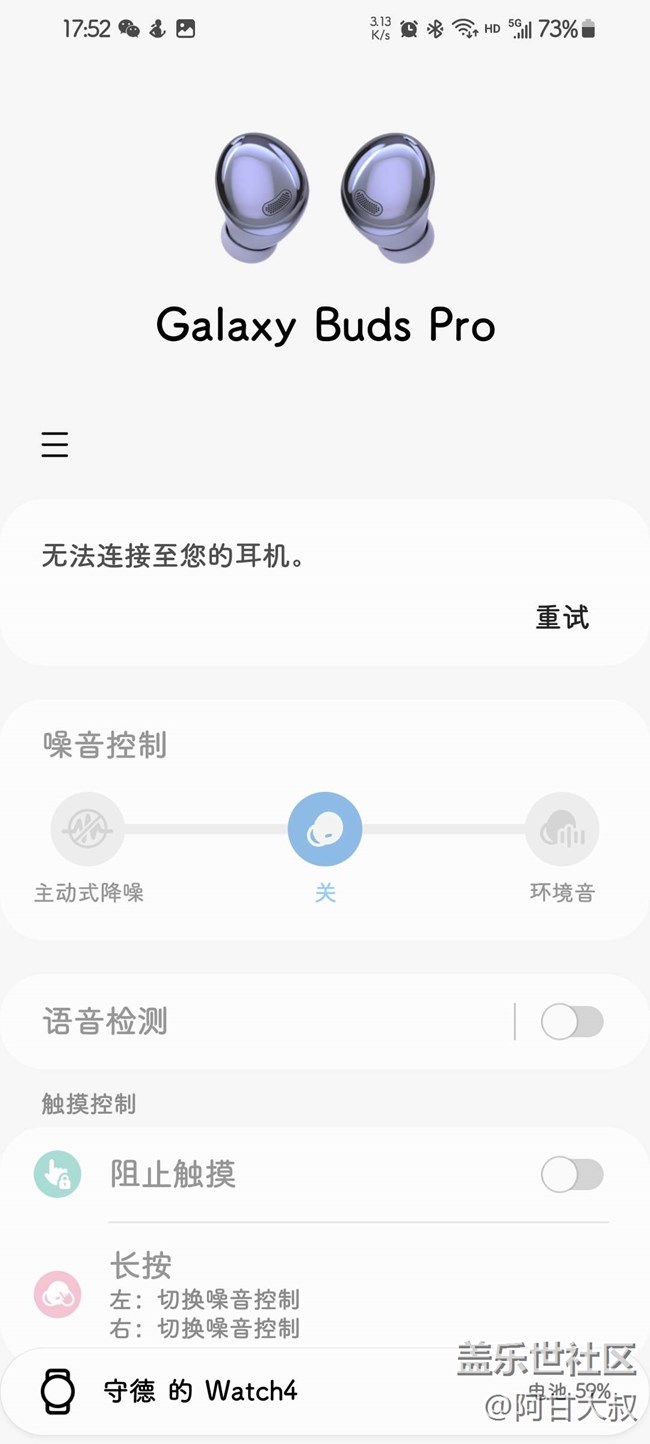This screenshot has height=1444, width=650.
Task: Tap 重试 to retry connecting
Action: (x=562, y=618)
